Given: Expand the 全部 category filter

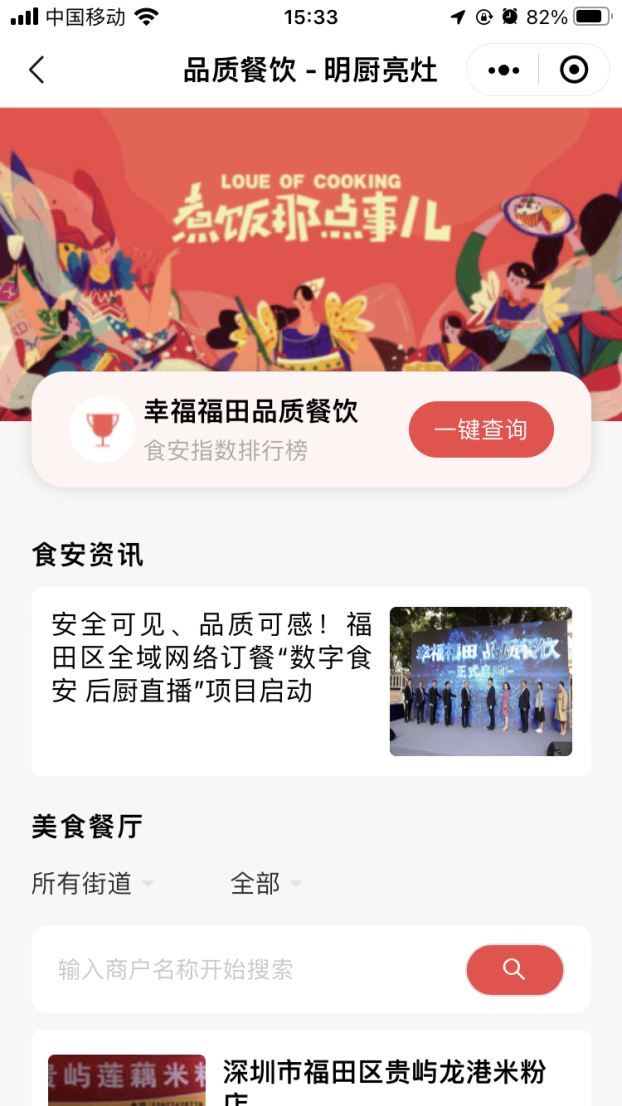Looking at the screenshot, I should 265,884.
